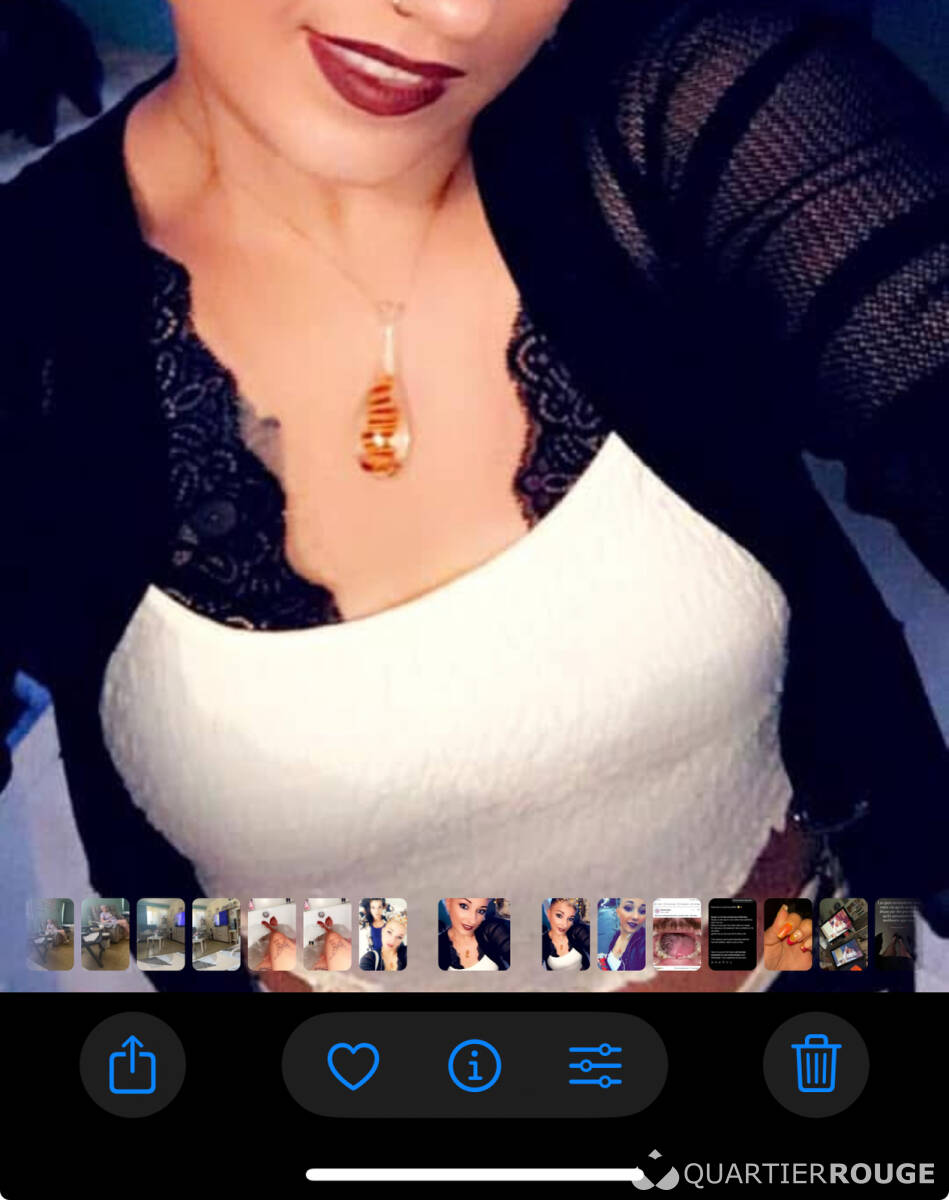Share this photo
949x1200 pixels.
132,1064
